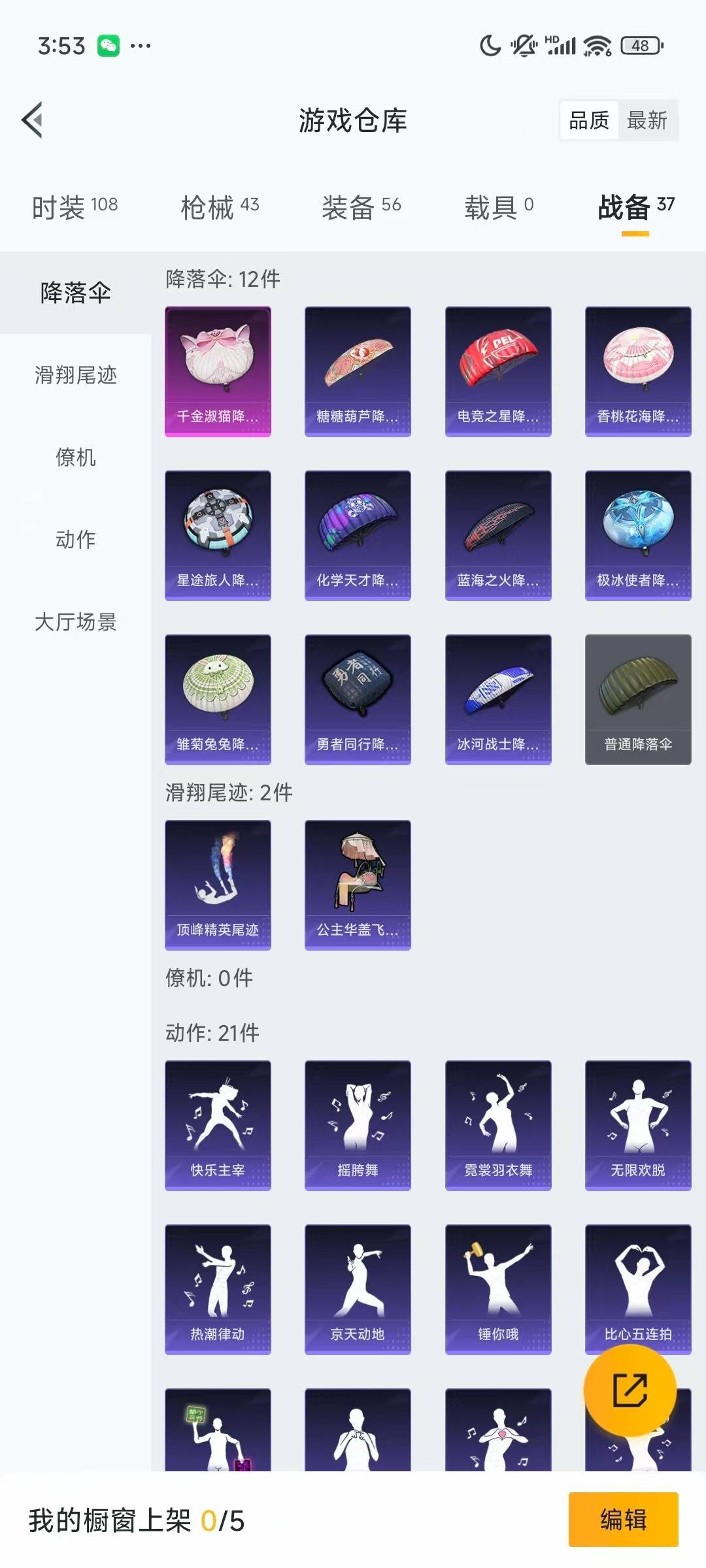The image size is (706, 1568).
Task: Switch to the 载具 tab
Action: [x=499, y=207]
